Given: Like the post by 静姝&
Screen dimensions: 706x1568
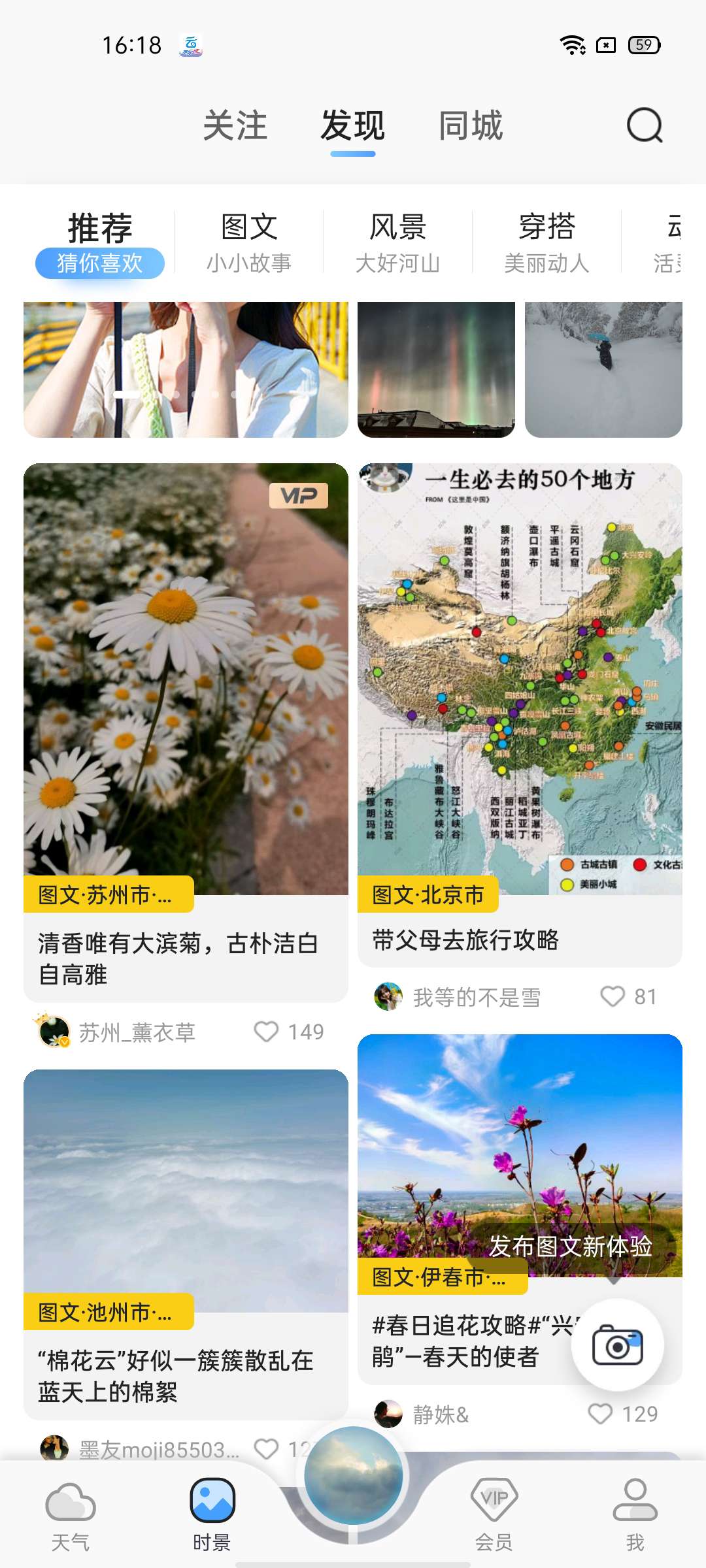Looking at the screenshot, I should pos(600,1414).
